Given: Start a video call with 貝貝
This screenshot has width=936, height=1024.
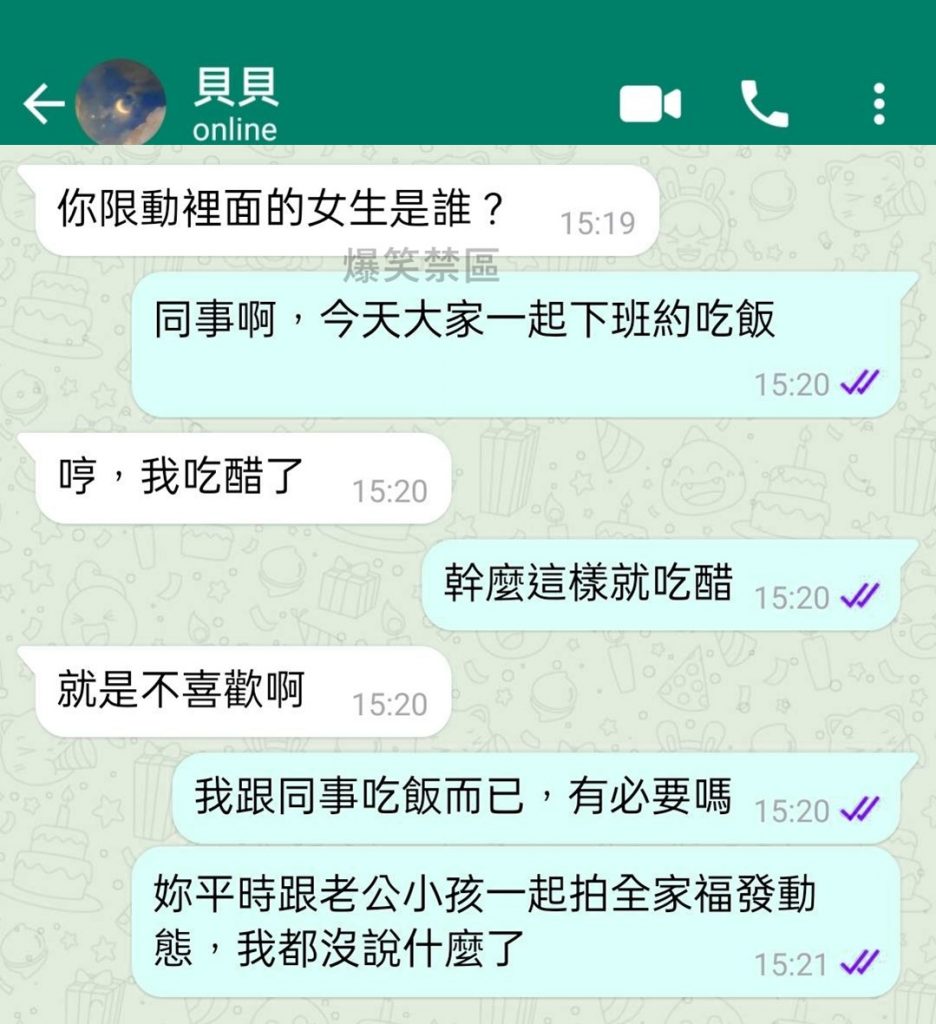Looking at the screenshot, I should (650, 104).
